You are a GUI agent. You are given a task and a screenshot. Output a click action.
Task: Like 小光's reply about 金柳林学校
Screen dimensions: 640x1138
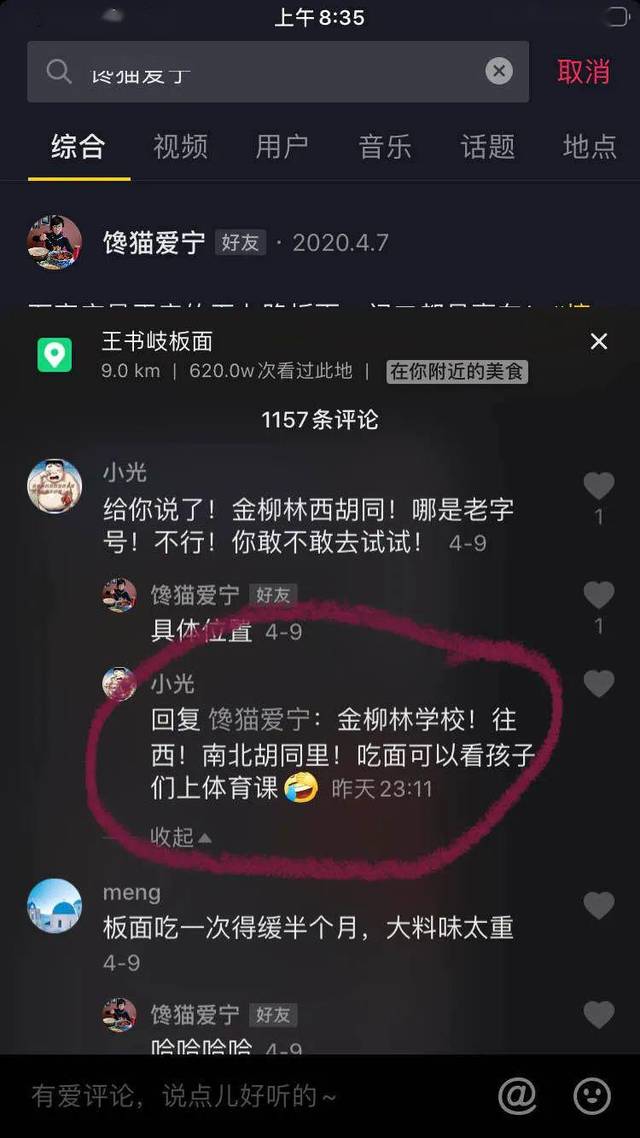coord(599,685)
